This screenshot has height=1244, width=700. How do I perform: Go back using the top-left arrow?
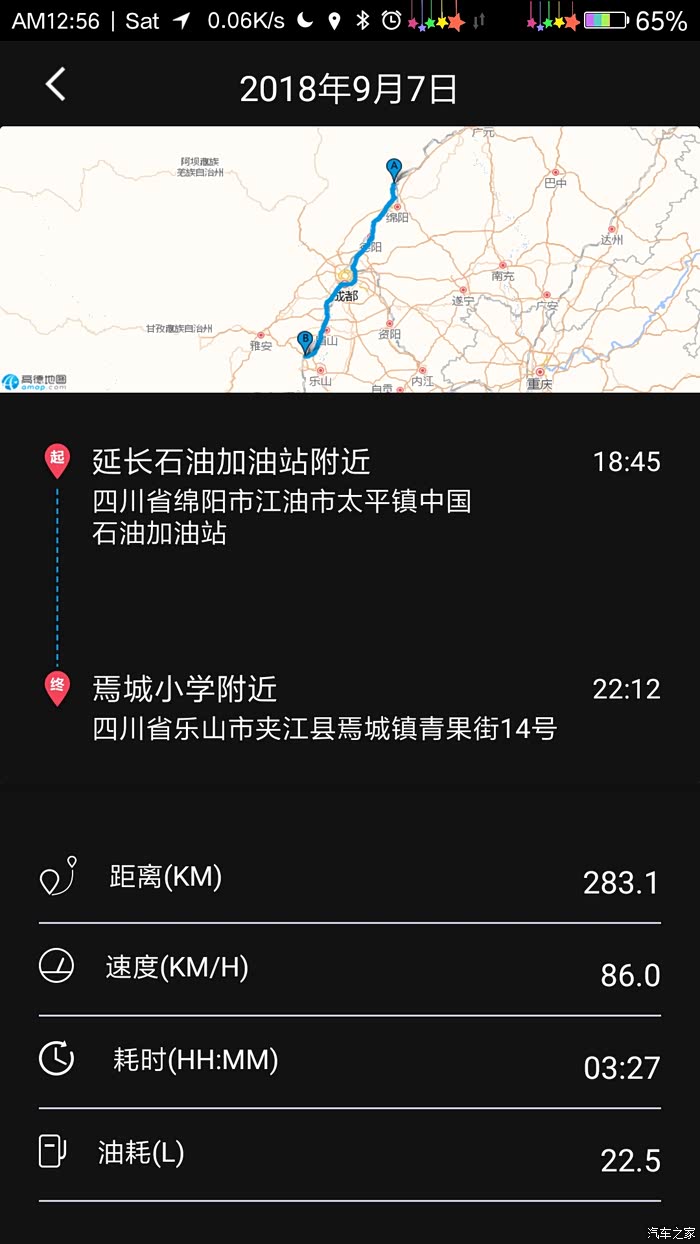click(56, 85)
